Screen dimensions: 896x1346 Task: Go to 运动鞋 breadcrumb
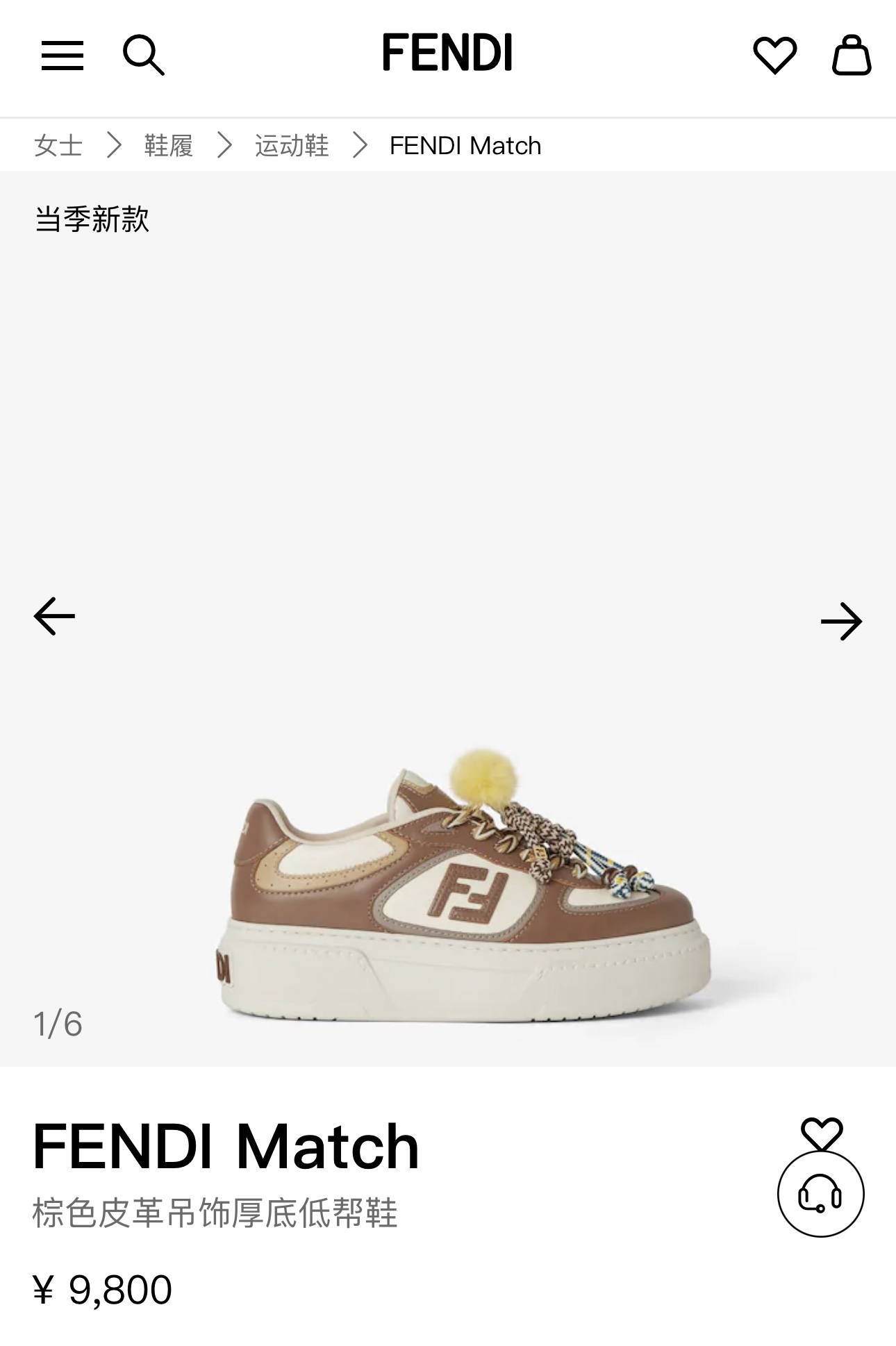(291, 146)
